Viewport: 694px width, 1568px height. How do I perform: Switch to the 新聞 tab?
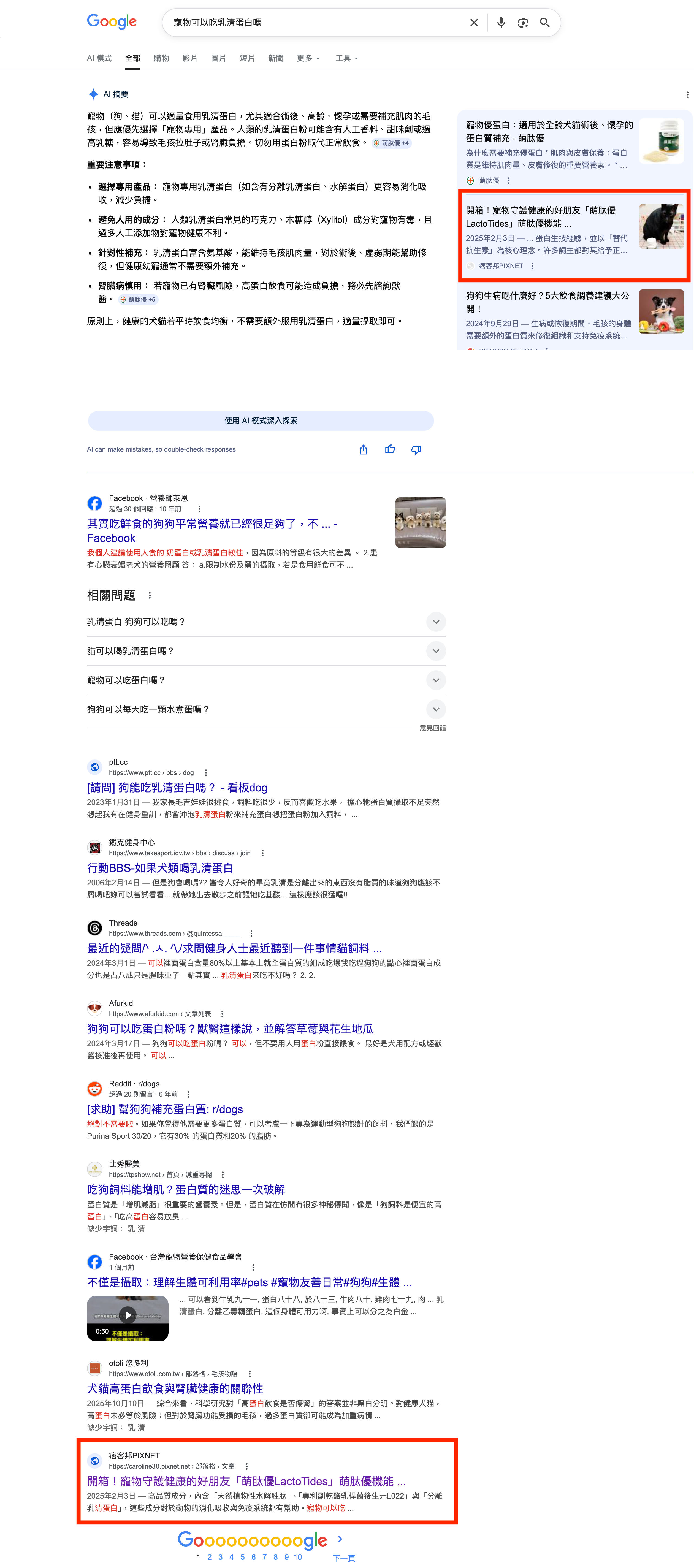pos(275,58)
